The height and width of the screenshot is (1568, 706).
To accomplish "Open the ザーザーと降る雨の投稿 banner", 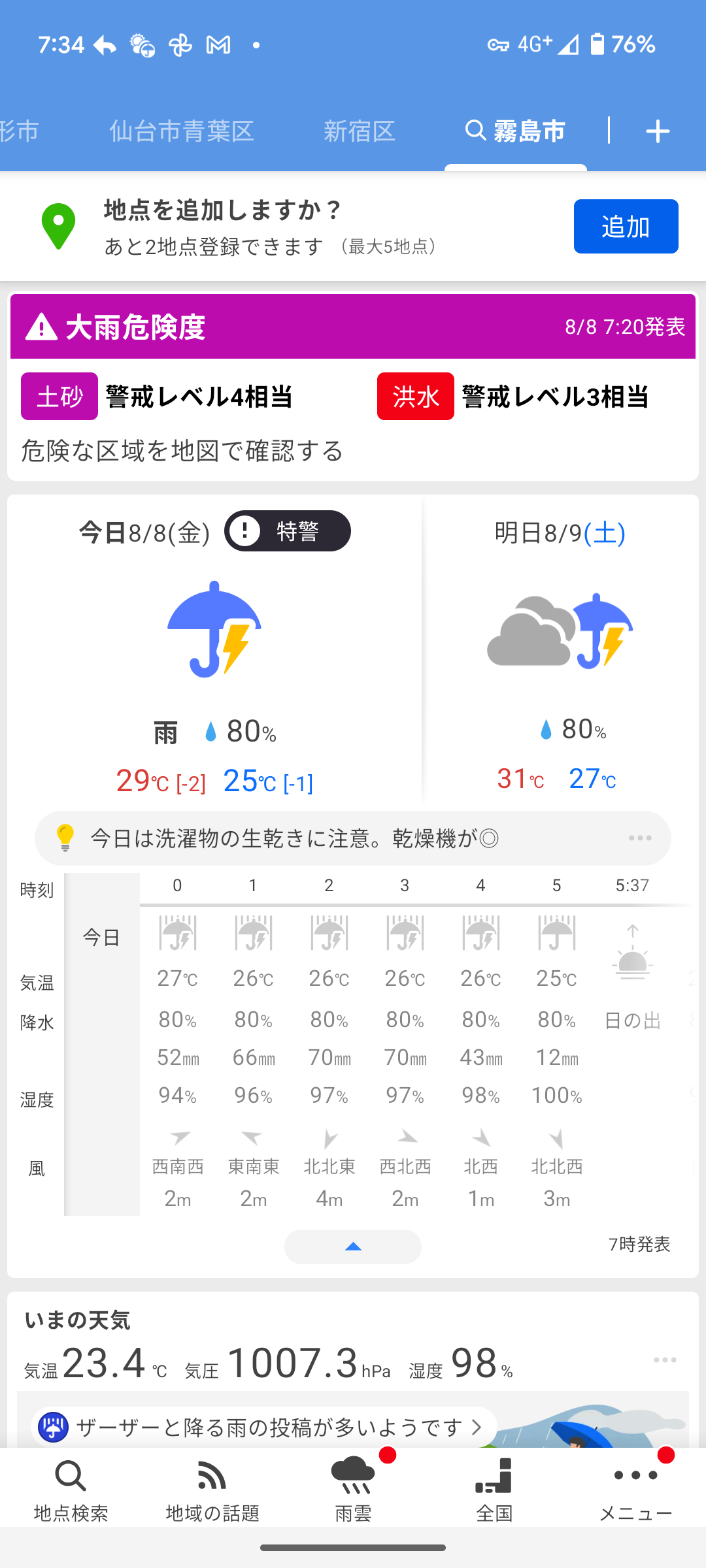I will point(264,1427).
